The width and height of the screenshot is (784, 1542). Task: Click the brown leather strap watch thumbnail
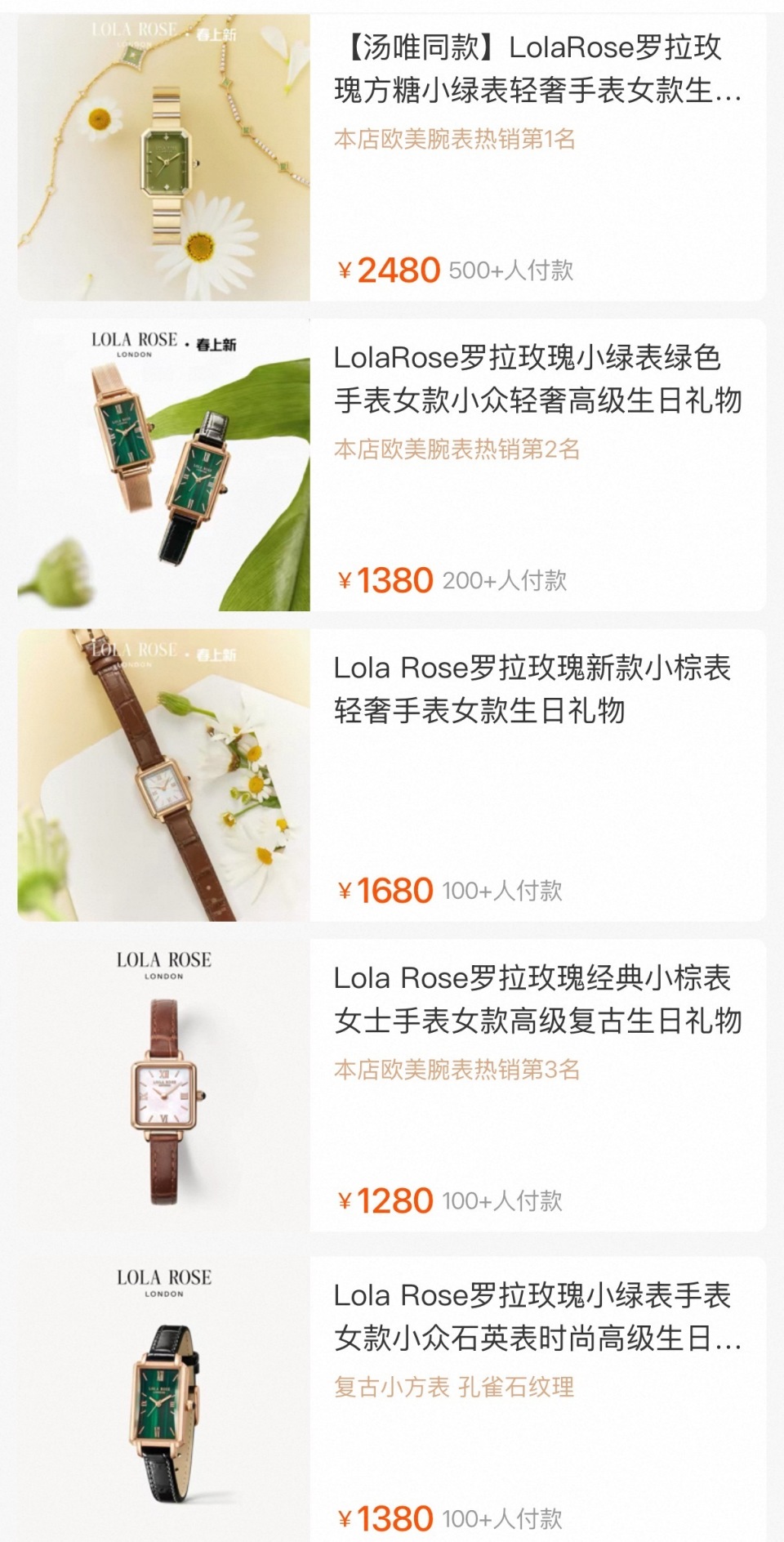point(161,772)
